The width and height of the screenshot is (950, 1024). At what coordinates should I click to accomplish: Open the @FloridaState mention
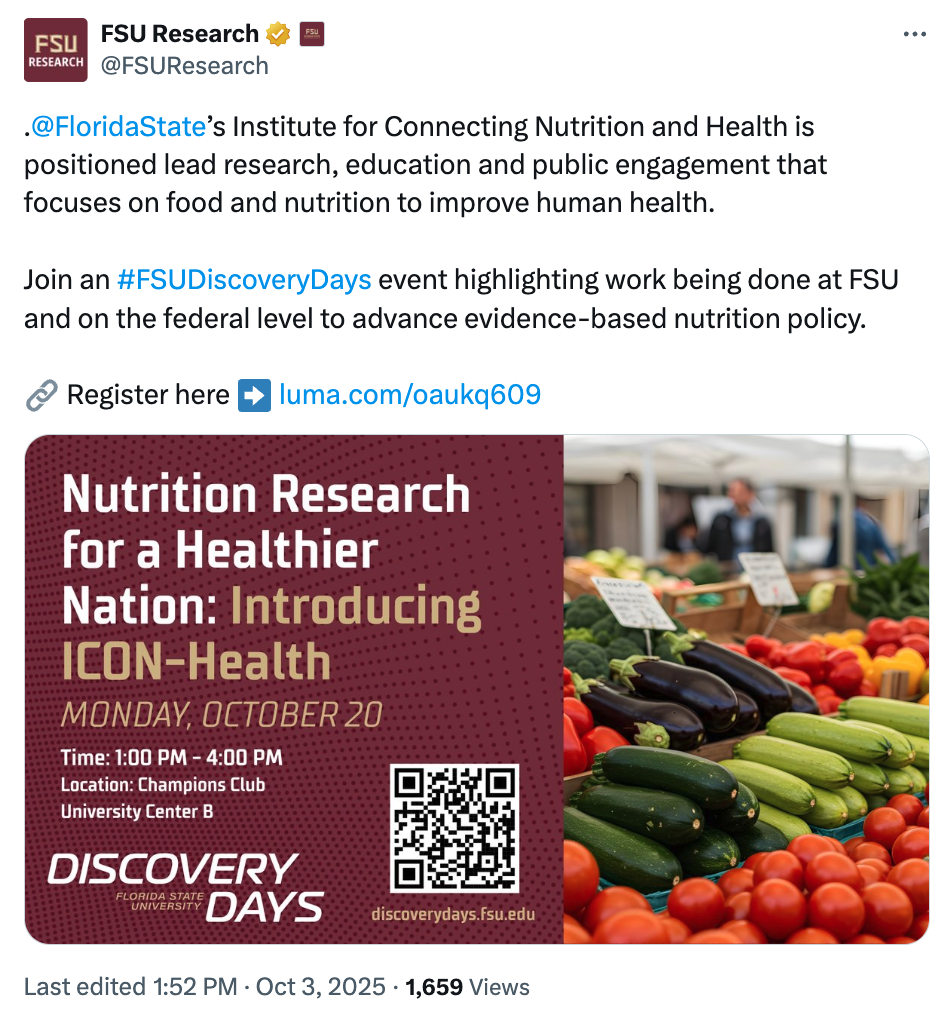pos(118,127)
